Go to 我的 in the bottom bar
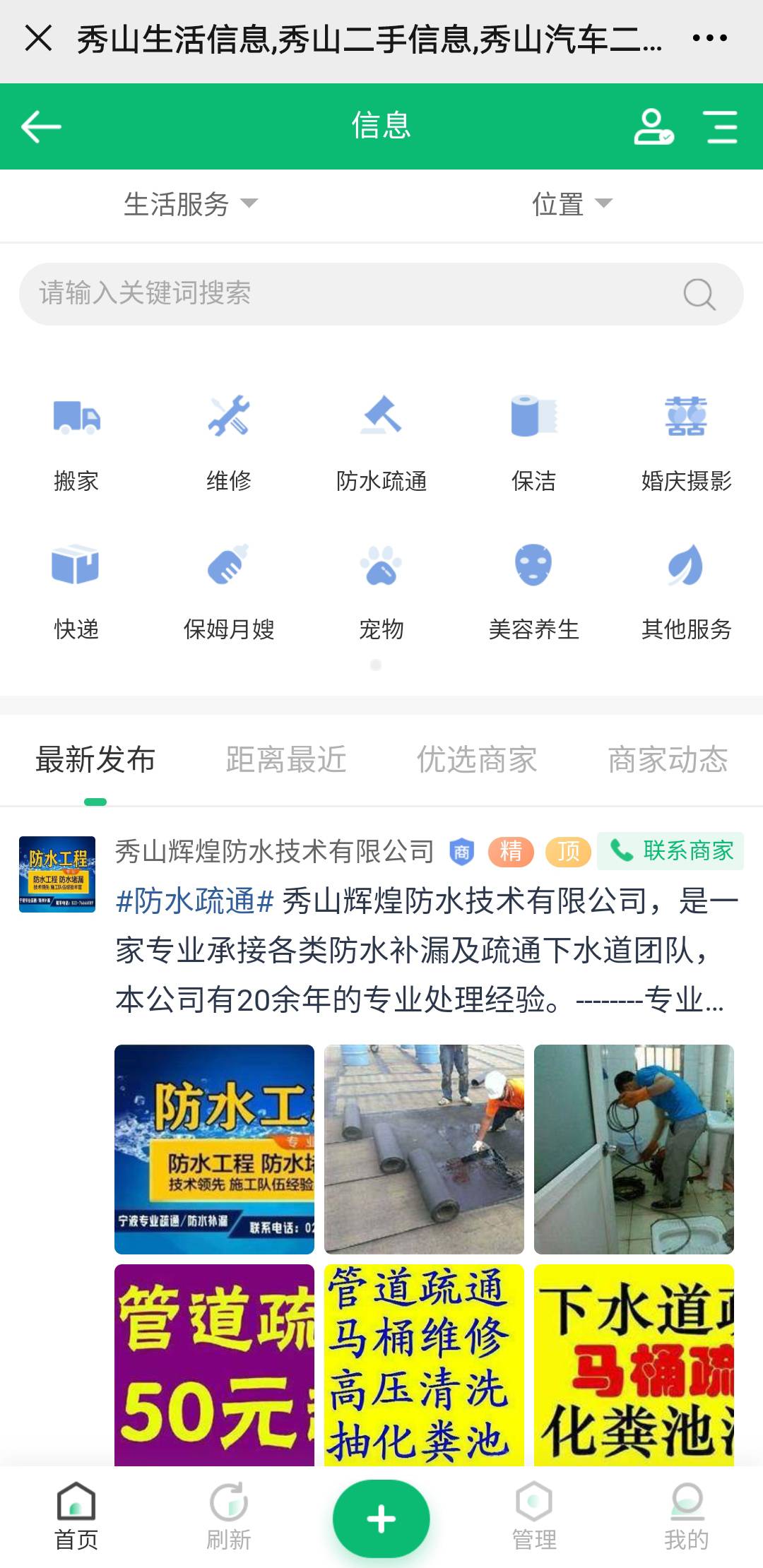Image resolution: width=763 pixels, height=1568 pixels. coord(687,1516)
